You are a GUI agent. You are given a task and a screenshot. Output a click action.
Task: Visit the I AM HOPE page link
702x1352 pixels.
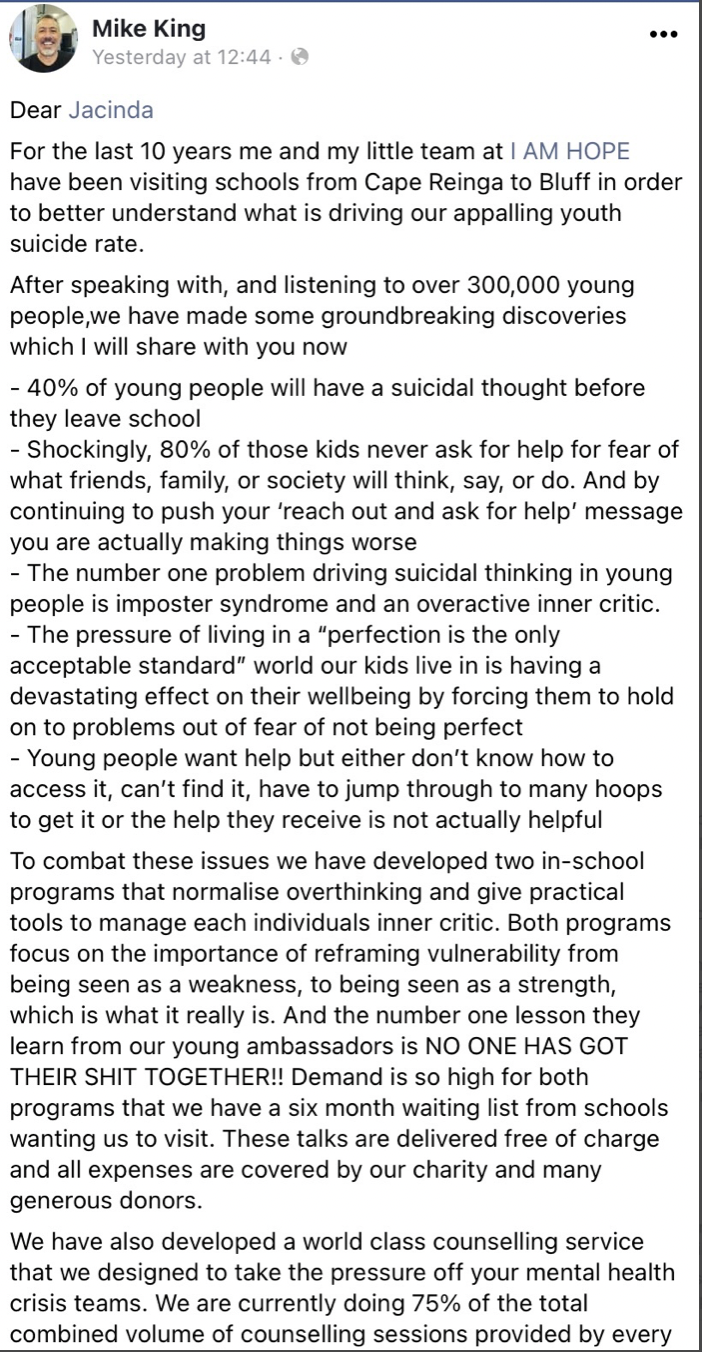(x=570, y=153)
